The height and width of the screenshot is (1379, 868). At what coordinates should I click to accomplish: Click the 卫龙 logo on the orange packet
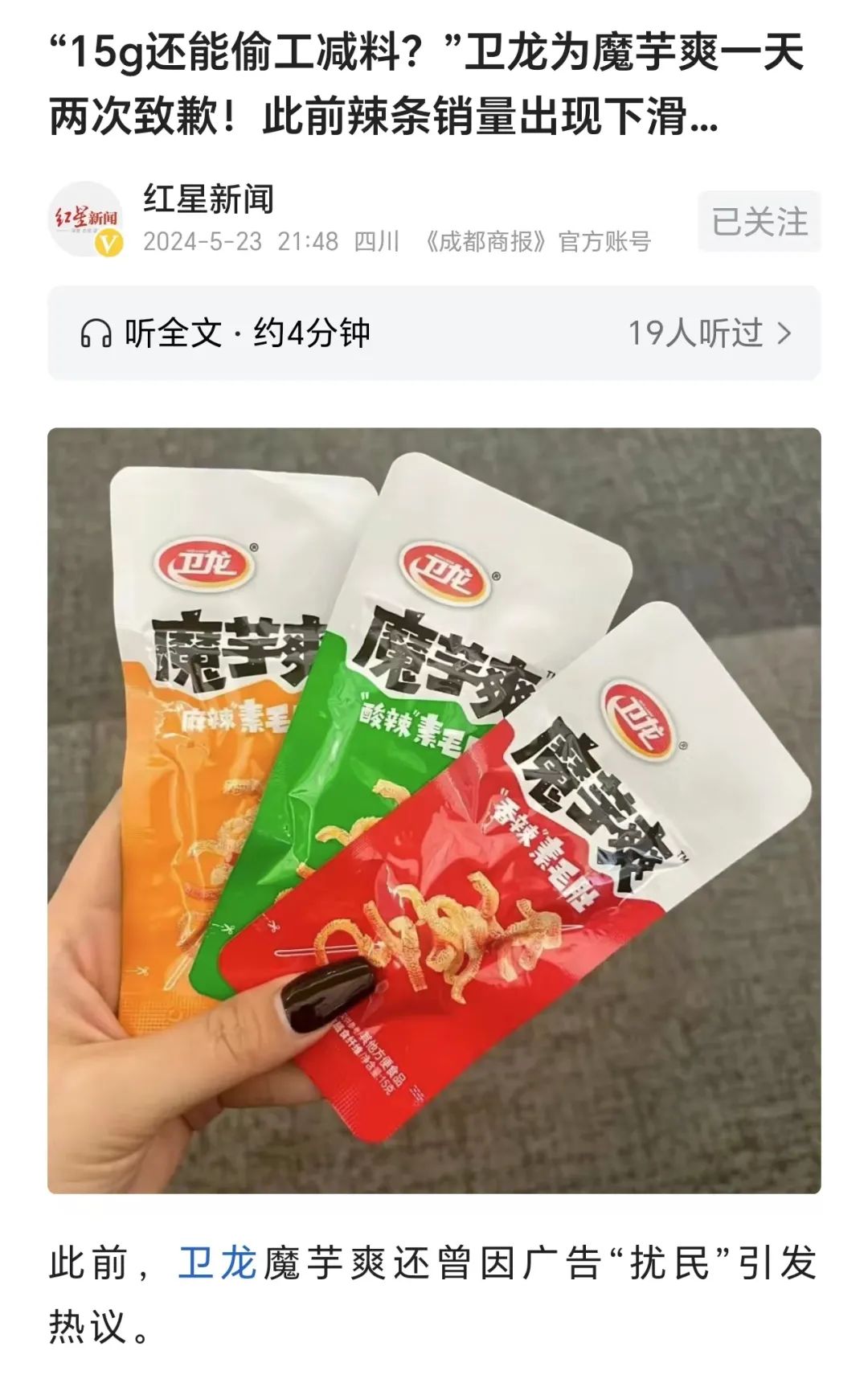203,563
